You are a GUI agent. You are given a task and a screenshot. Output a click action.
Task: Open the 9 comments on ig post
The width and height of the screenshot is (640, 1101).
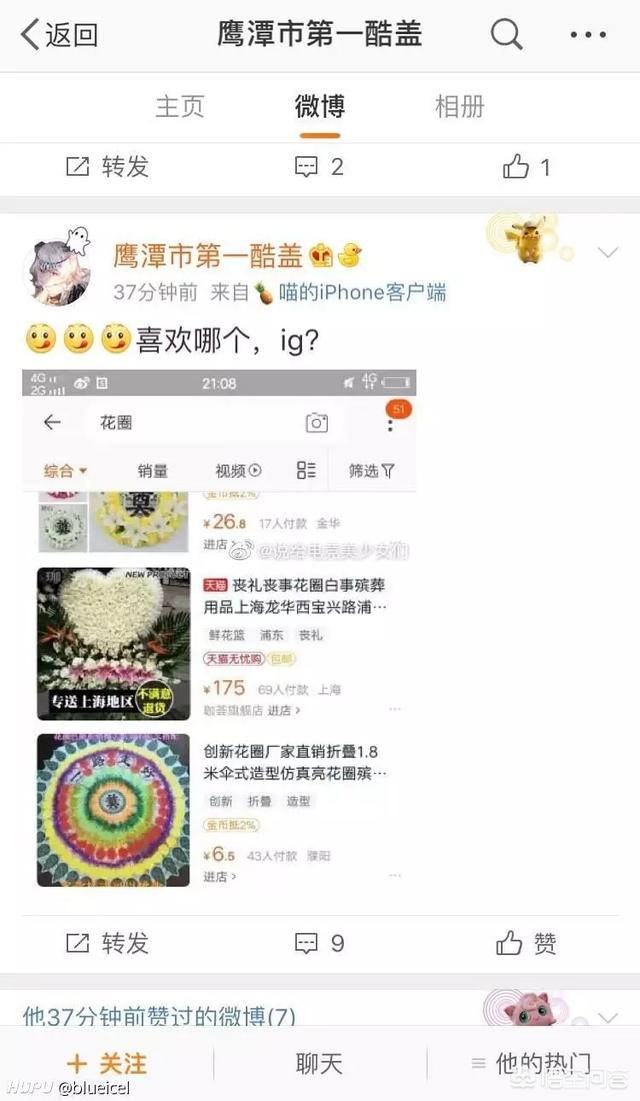320,943
